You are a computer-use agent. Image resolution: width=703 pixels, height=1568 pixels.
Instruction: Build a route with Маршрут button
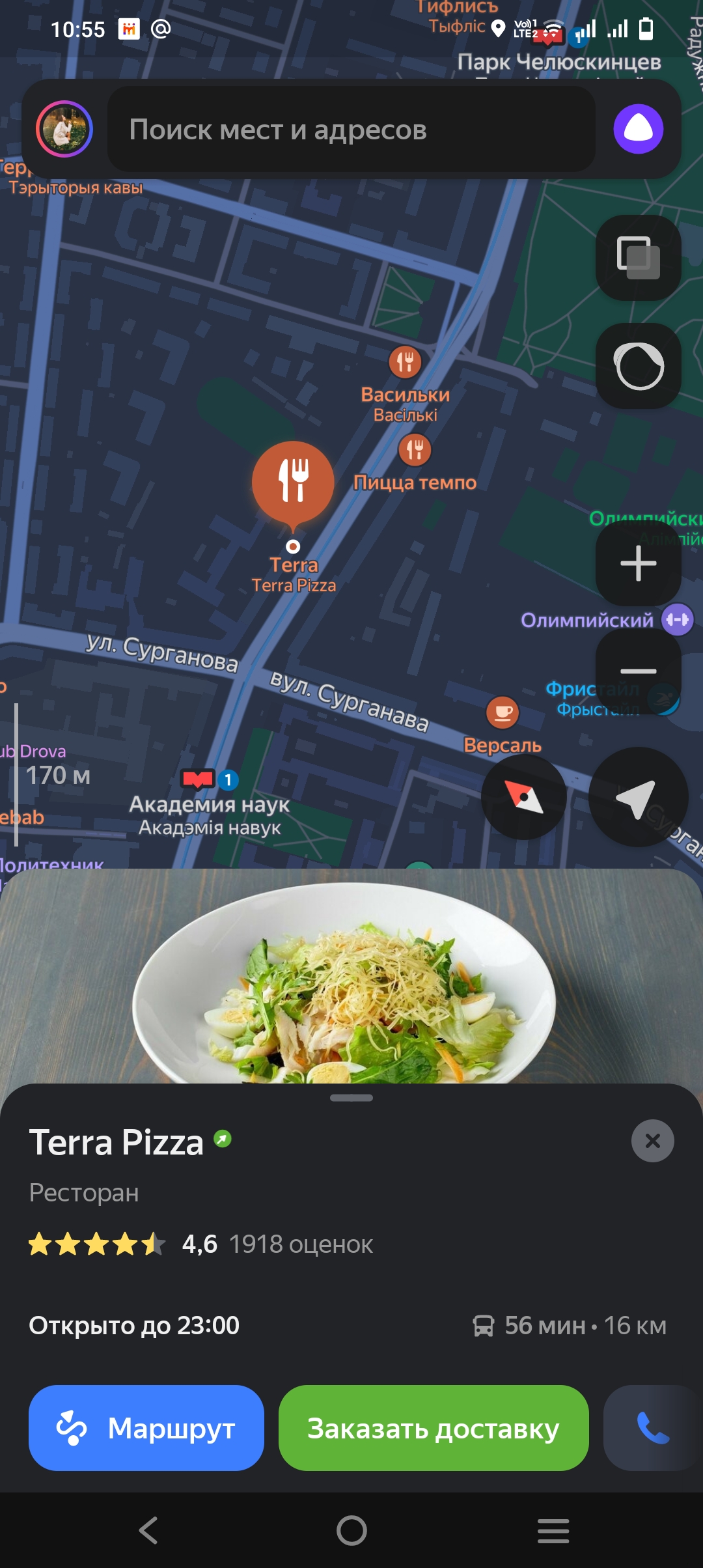point(146,1427)
